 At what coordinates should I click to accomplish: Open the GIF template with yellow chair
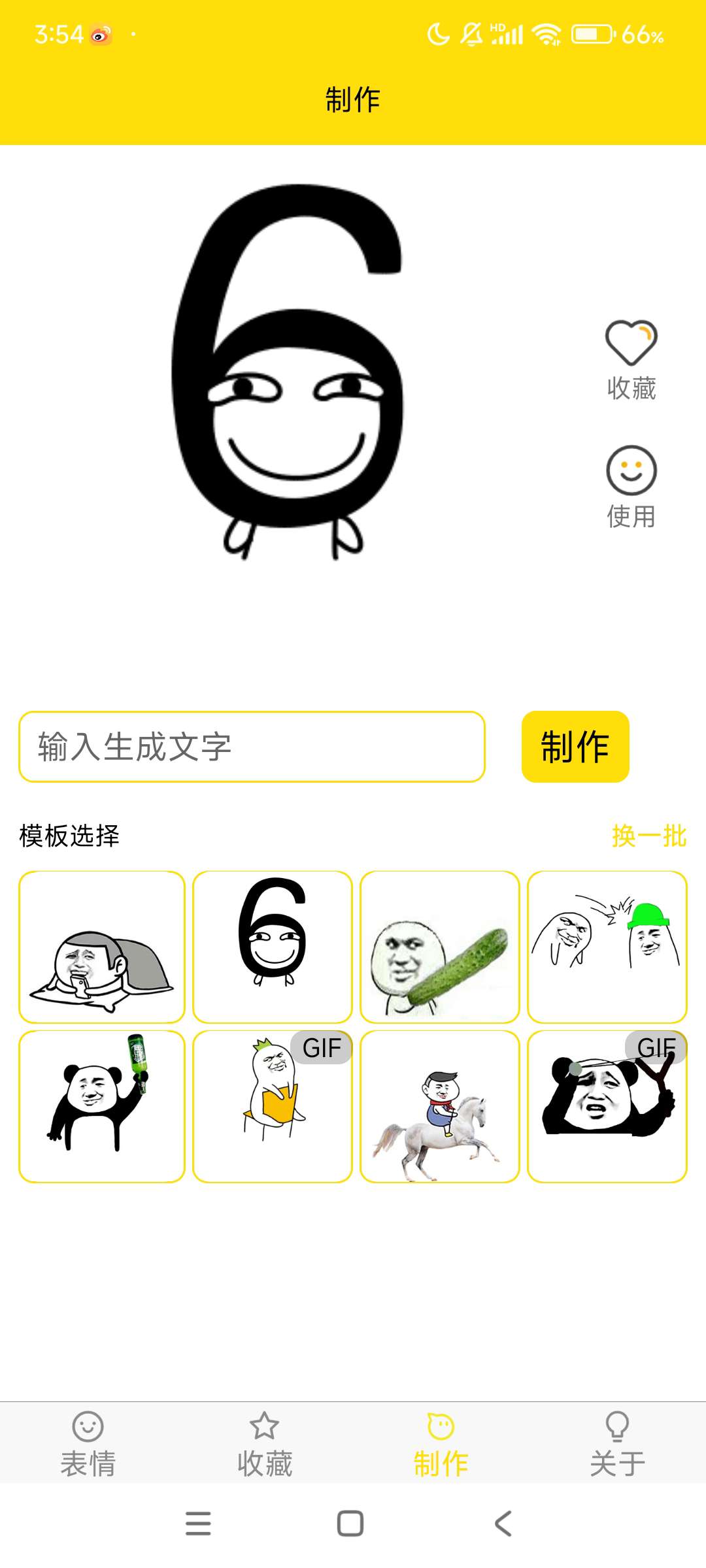[x=273, y=1106]
